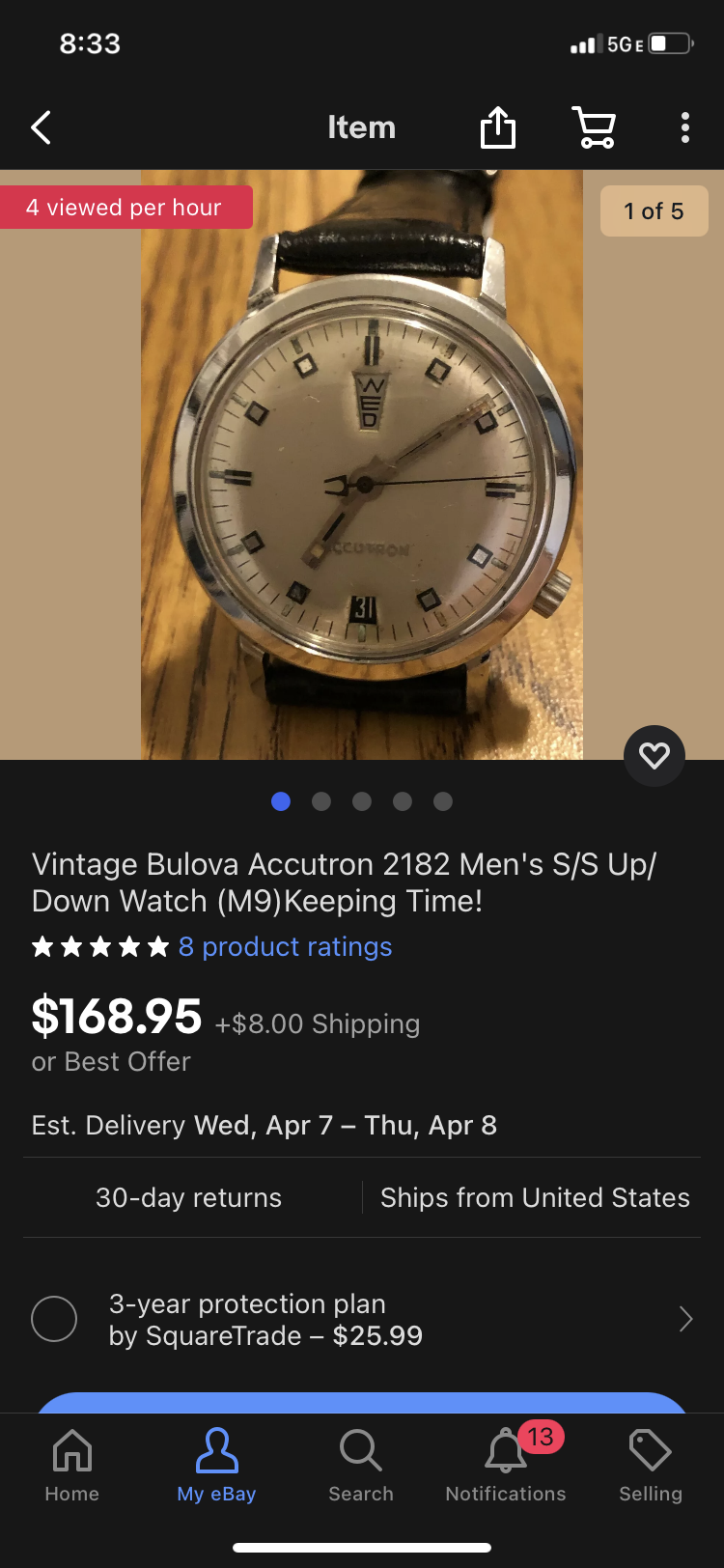Select the 3-year SquareTrade protection plan
The image size is (724, 1568).
coord(54,1319)
